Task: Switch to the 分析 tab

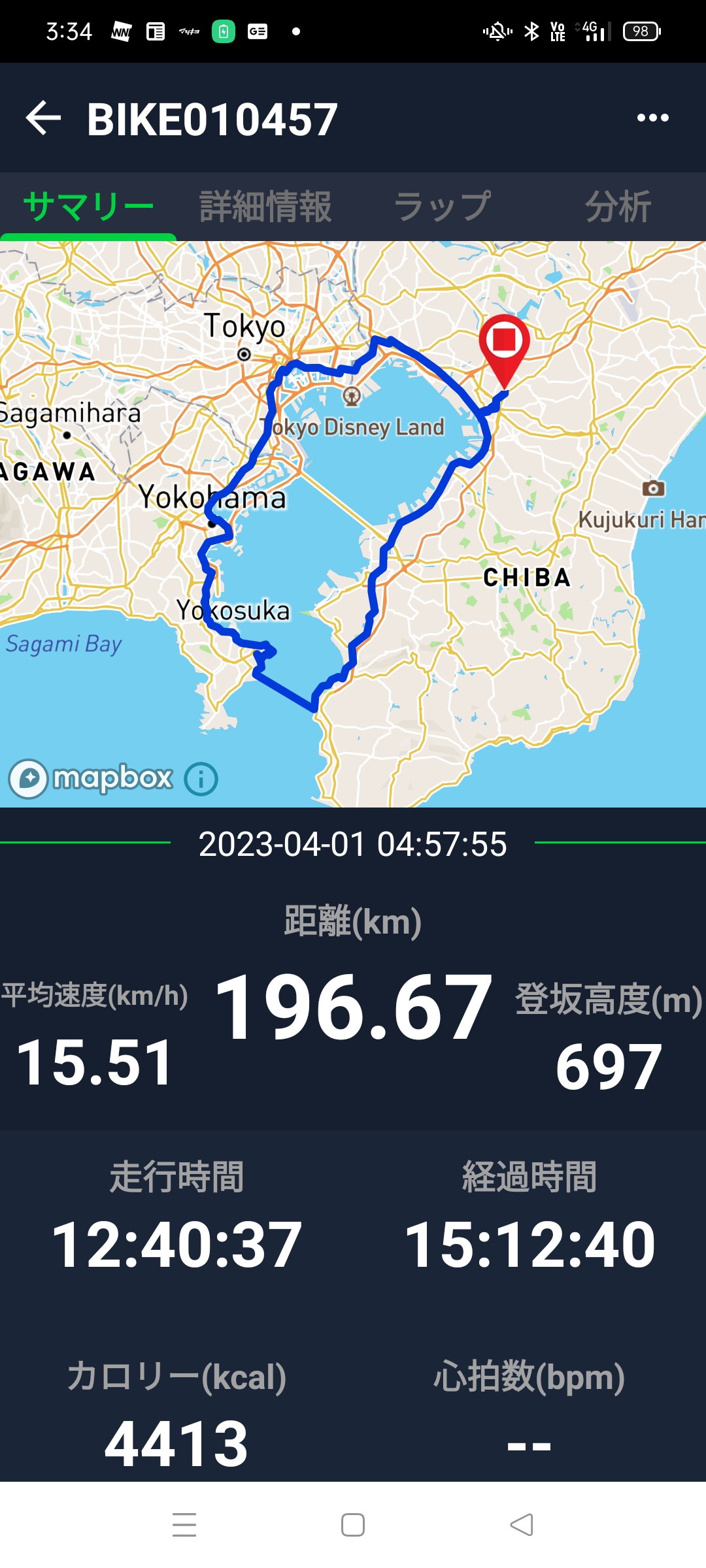Action: point(618,206)
